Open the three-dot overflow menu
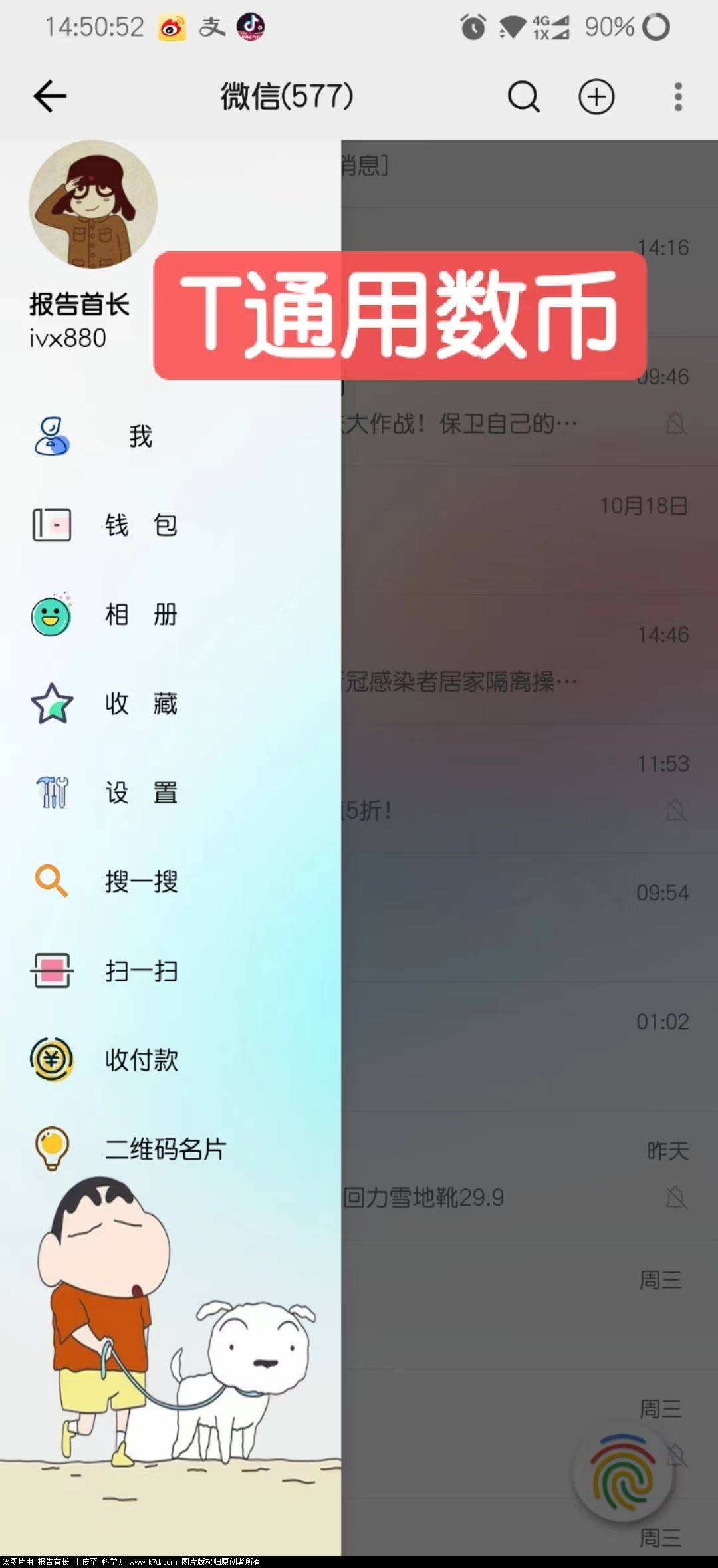 (x=677, y=97)
